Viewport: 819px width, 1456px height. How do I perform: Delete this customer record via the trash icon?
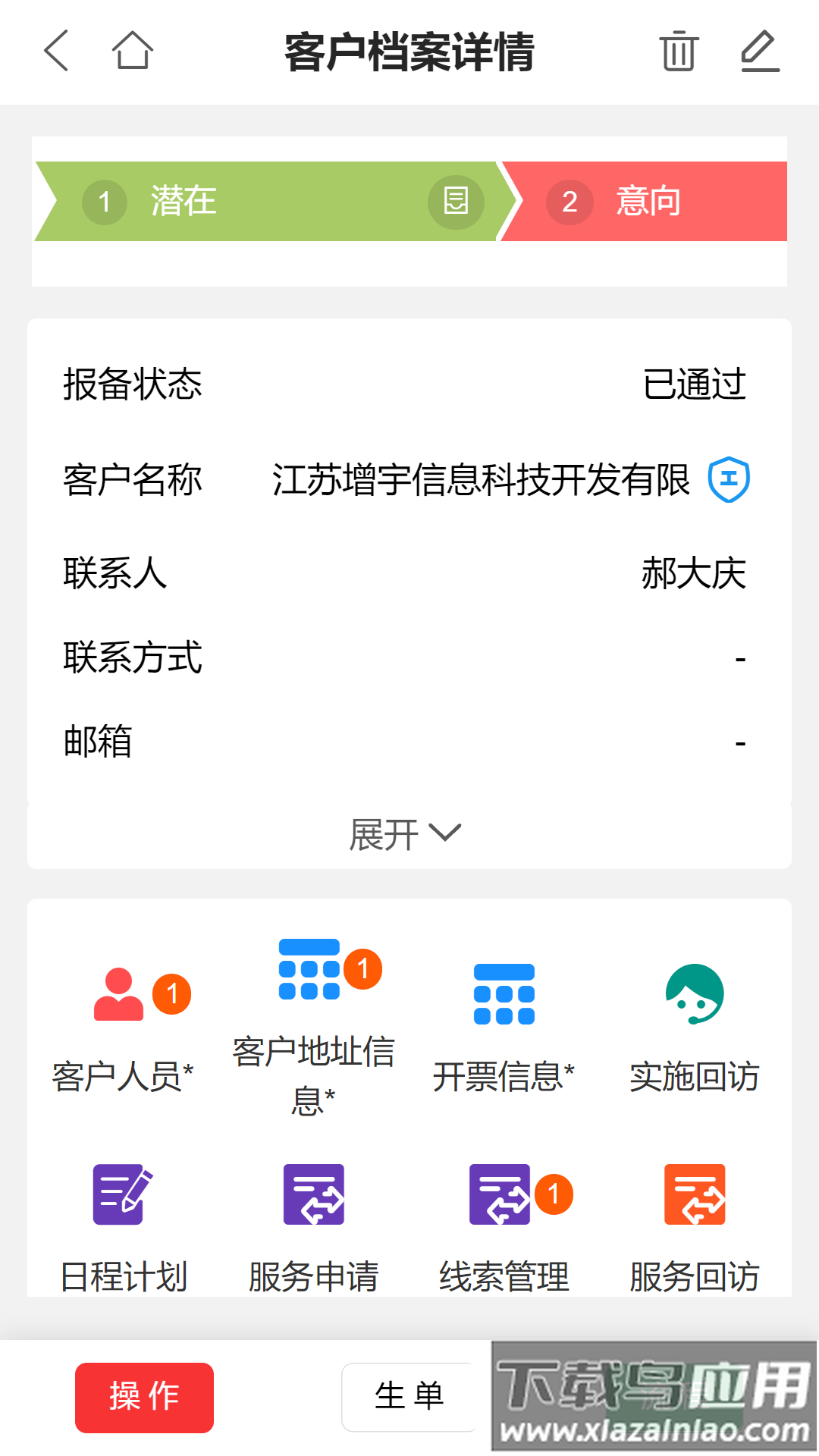coord(678,51)
